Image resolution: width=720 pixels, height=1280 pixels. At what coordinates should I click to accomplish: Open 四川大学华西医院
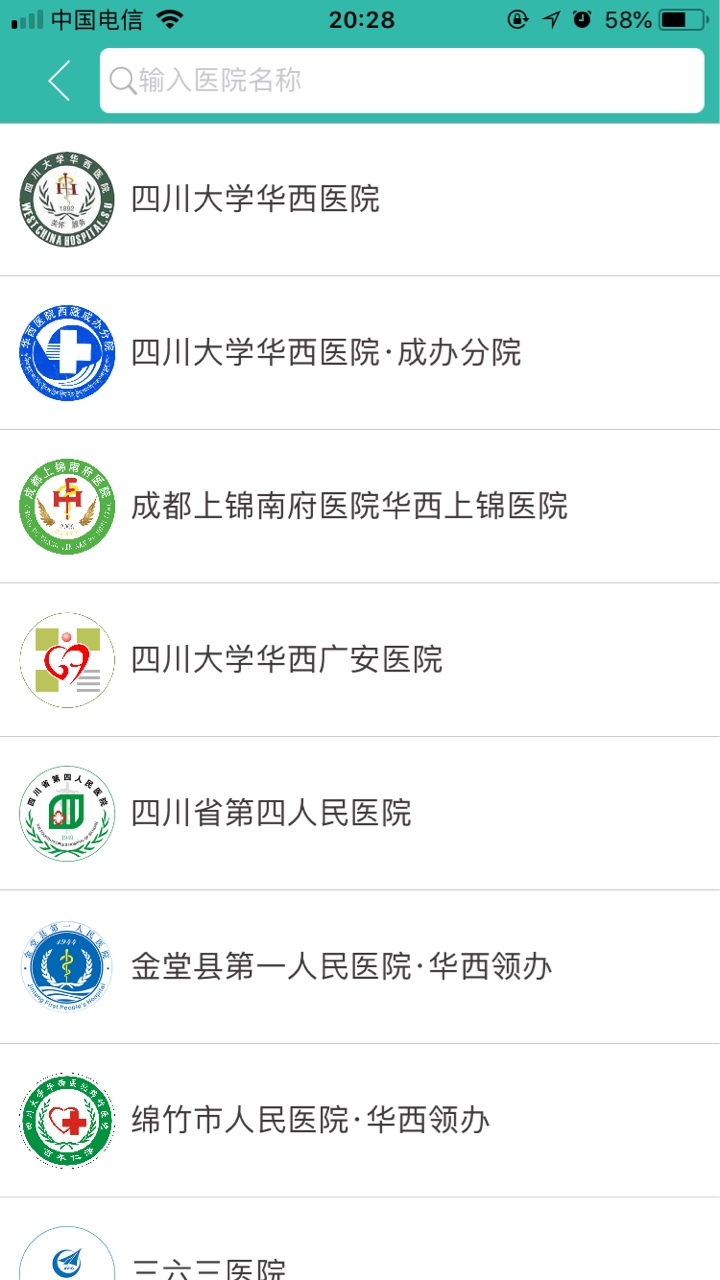tap(360, 200)
